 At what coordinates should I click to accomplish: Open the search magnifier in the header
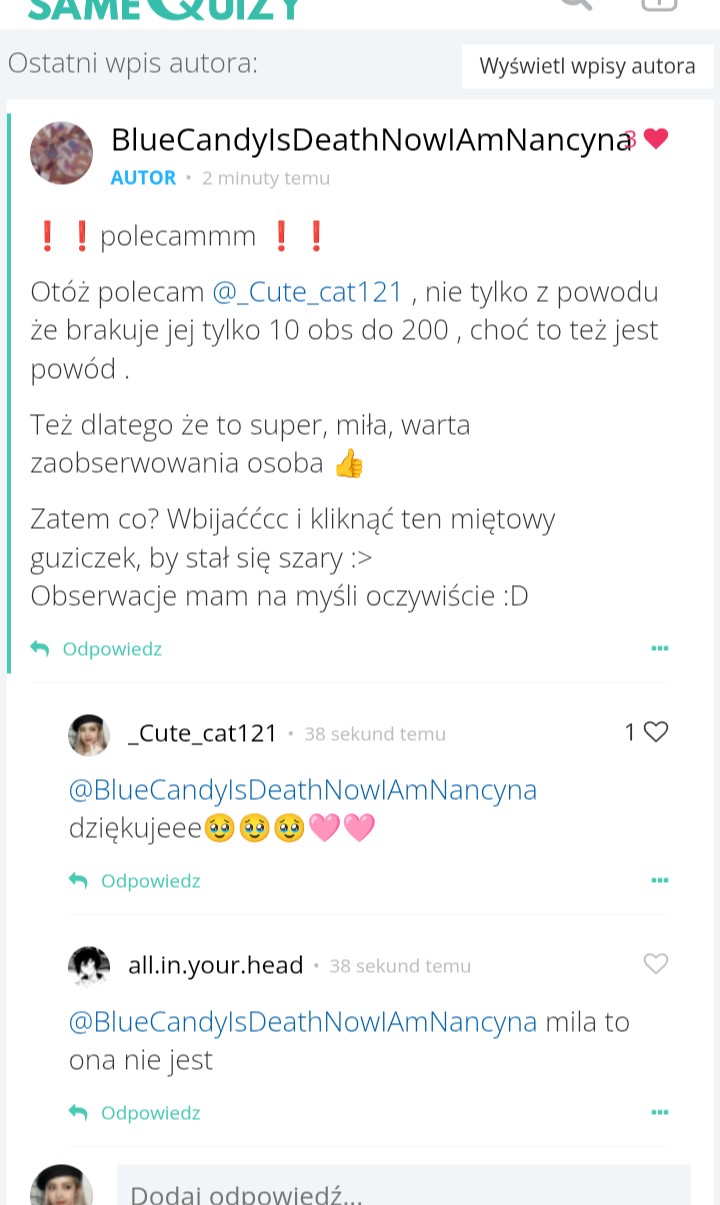click(575, 5)
